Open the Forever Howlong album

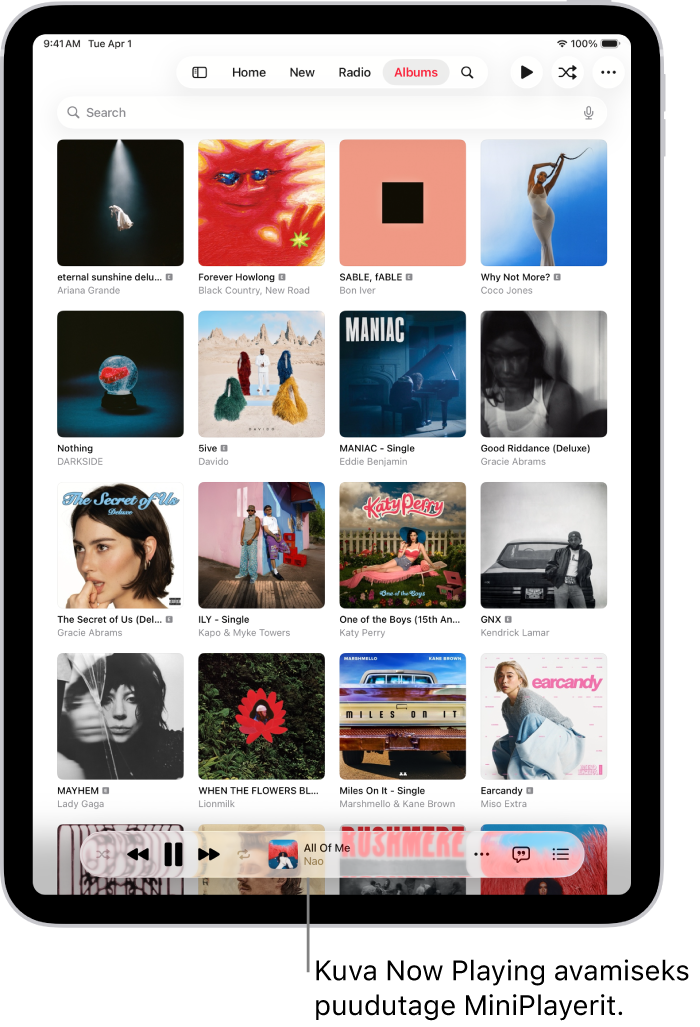click(x=261, y=203)
